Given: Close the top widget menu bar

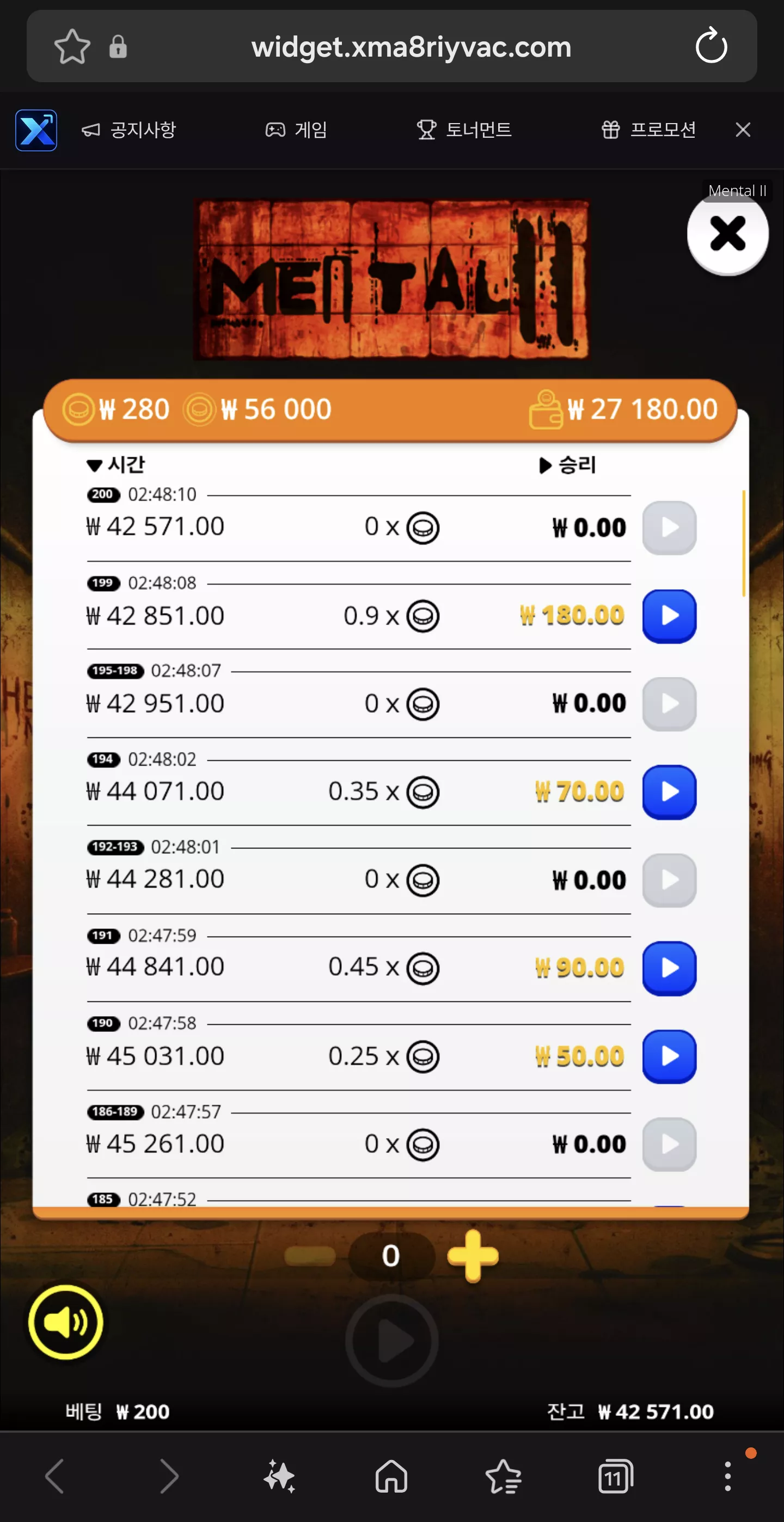Looking at the screenshot, I should (x=743, y=130).
